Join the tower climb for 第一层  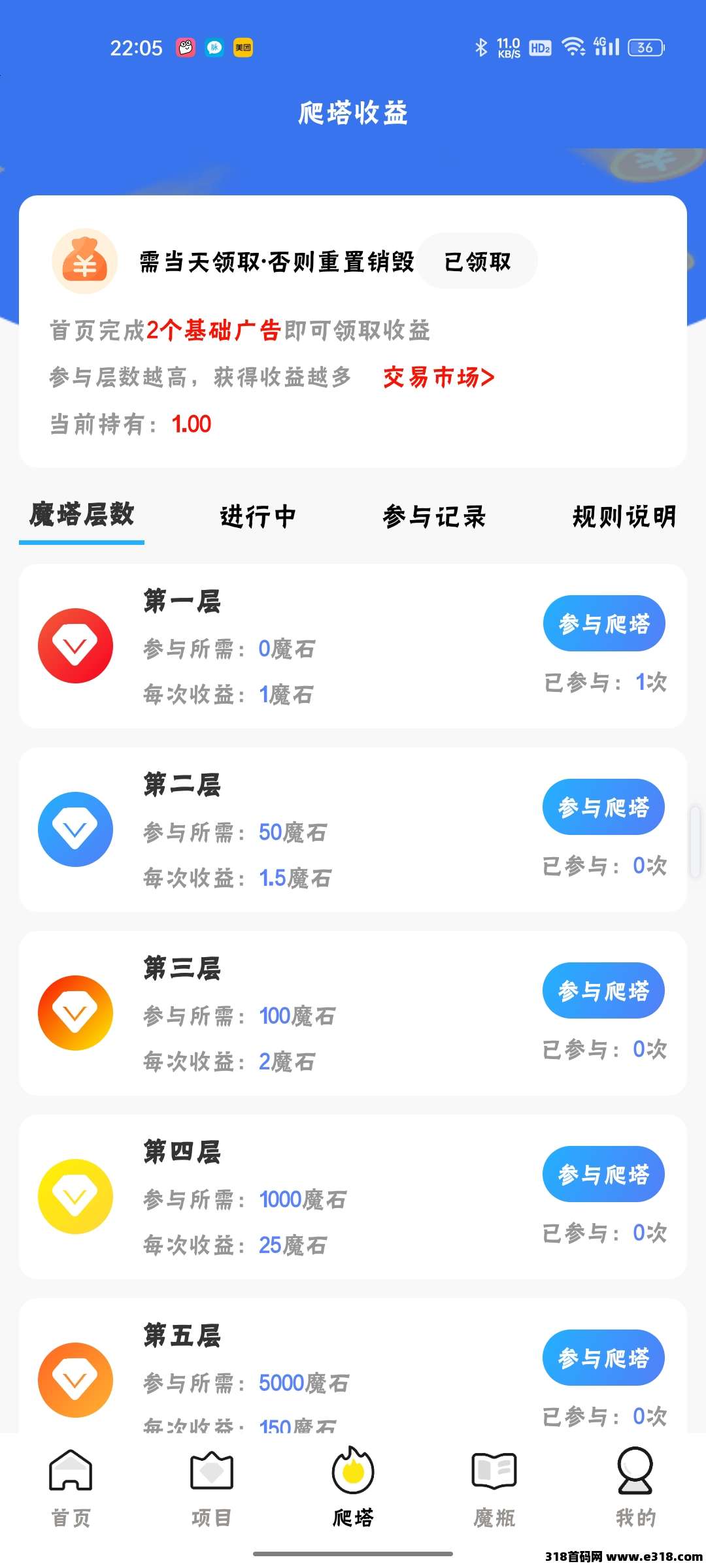pyautogui.click(x=604, y=623)
